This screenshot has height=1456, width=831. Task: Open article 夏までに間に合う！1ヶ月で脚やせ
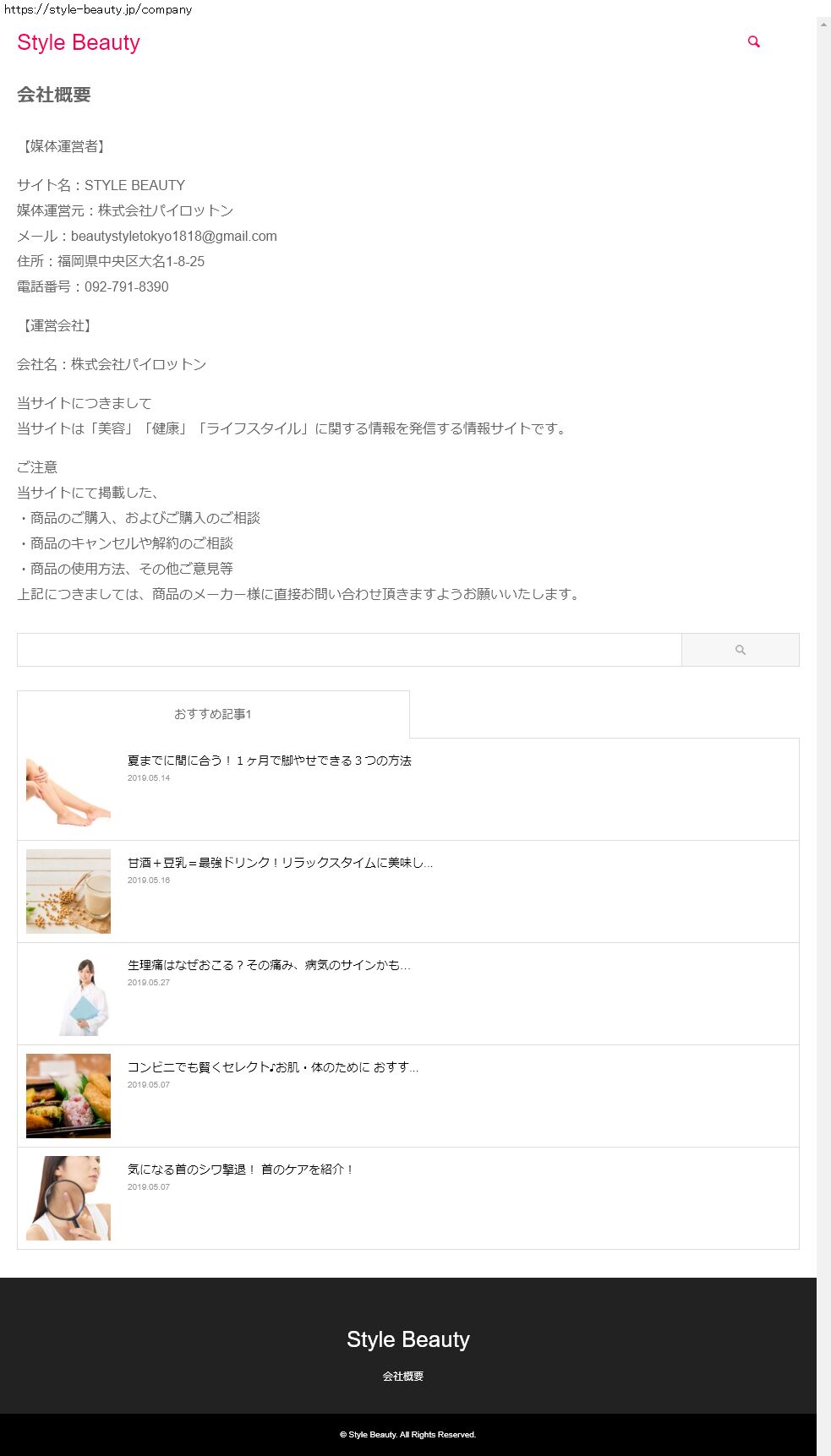[x=269, y=761]
